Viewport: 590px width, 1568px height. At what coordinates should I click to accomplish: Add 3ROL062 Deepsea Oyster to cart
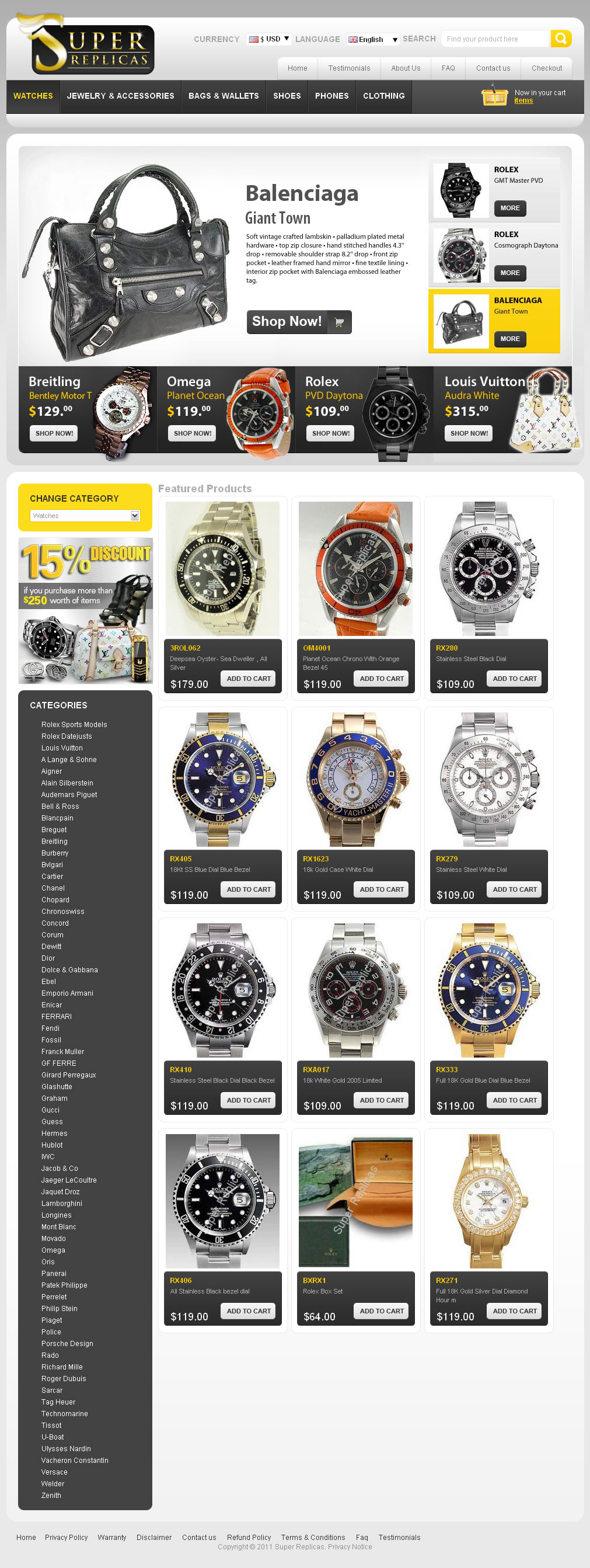(248, 679)
